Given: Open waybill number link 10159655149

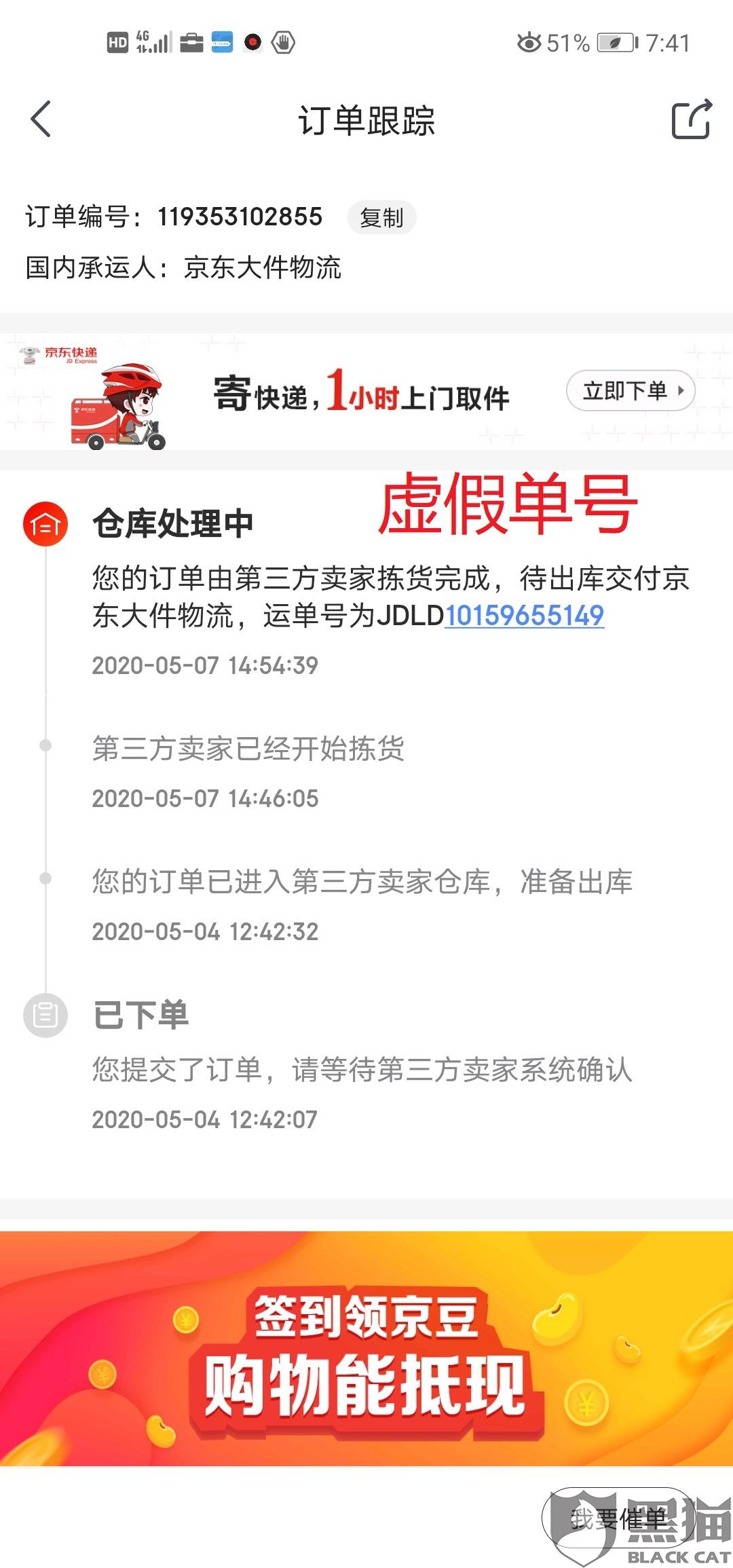Looking at the screenshot, I should (524, 616).
